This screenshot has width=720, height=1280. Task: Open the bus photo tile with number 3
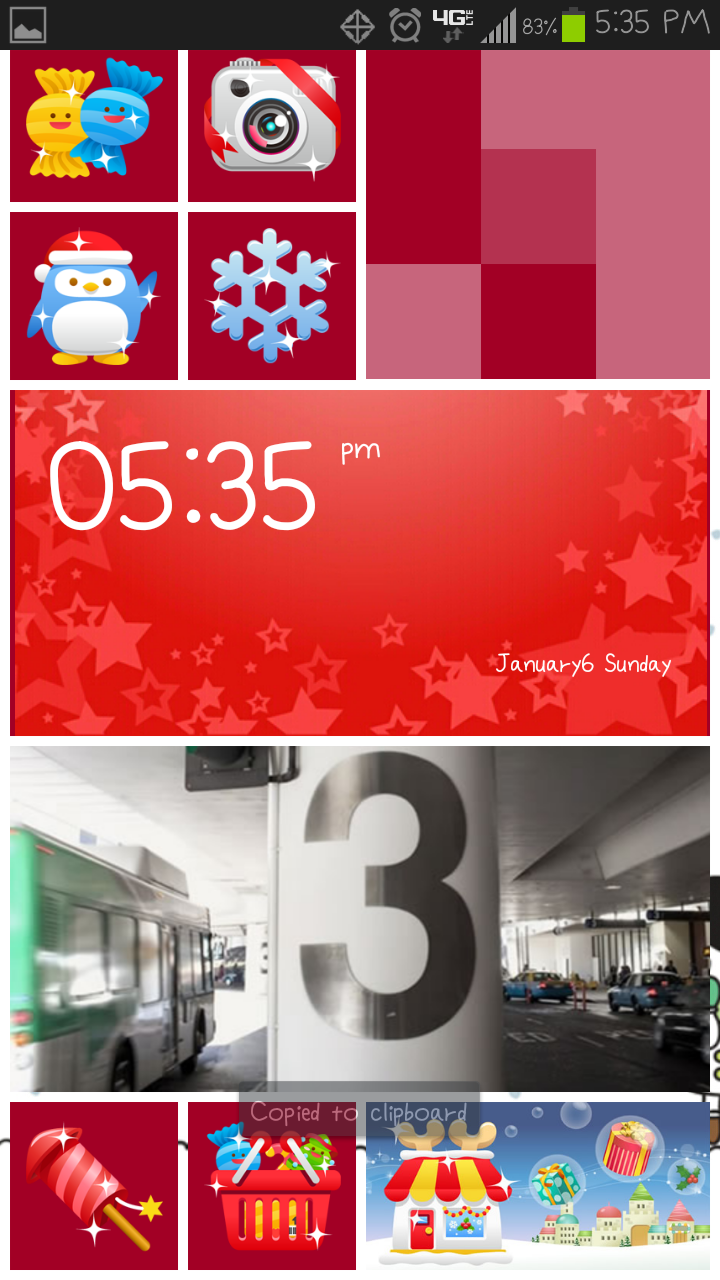(360, 918)
